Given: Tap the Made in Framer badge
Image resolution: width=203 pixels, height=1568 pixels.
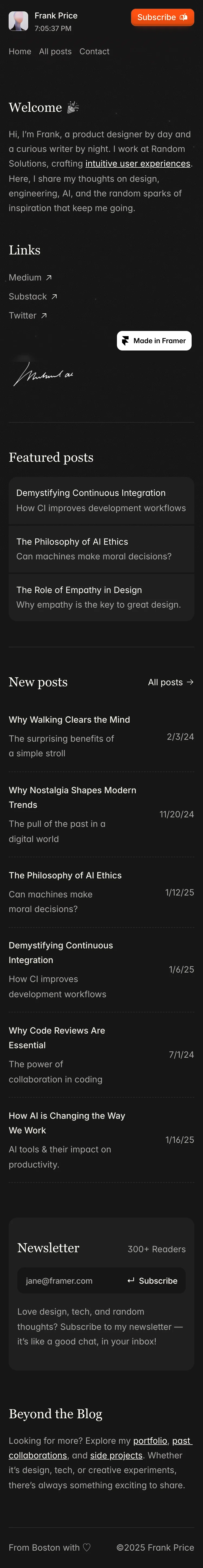Looking at the screenshot, I should click(154, 341).
